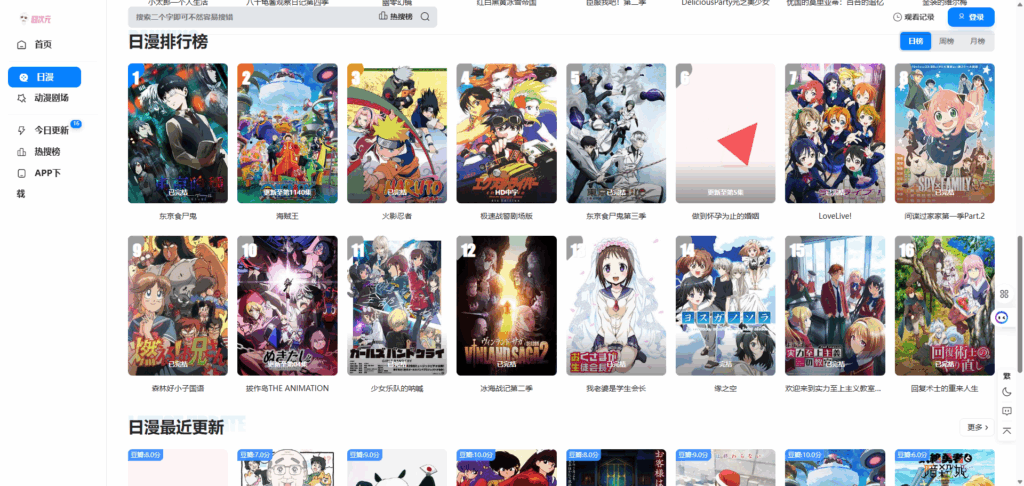The image size is (1024, 486).
Task: Open the 火影忍者 poster card
Action: 396,132
